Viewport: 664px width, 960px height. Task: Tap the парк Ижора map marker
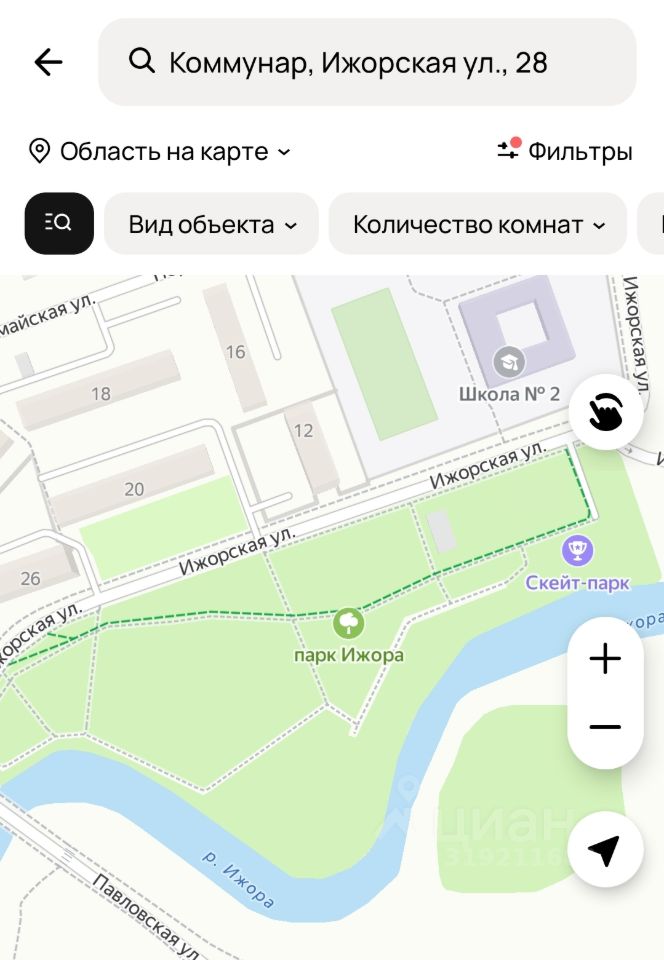click(349, 624)
